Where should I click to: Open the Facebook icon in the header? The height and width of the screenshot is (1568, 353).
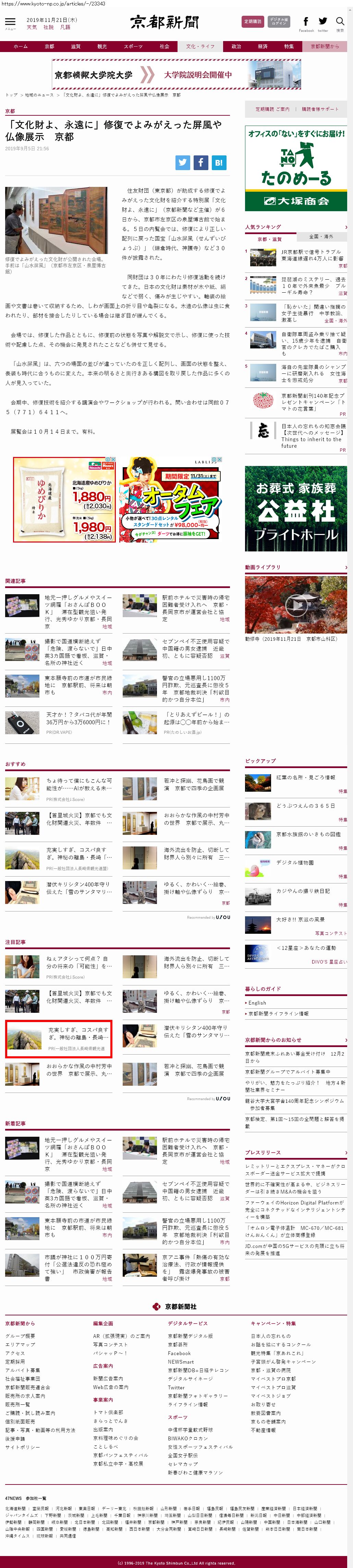pyautogui.click(x=306, y=23)
